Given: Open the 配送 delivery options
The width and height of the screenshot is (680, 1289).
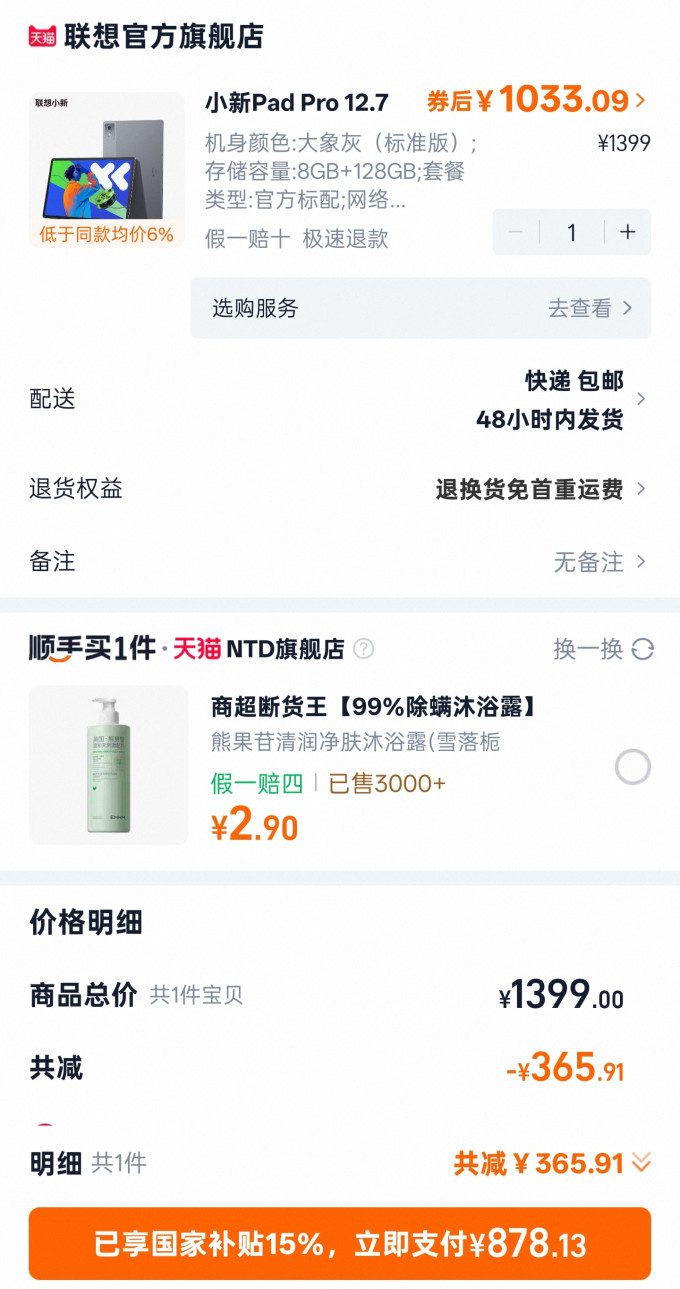Looking at the screenshot, I should click(340, 399).
